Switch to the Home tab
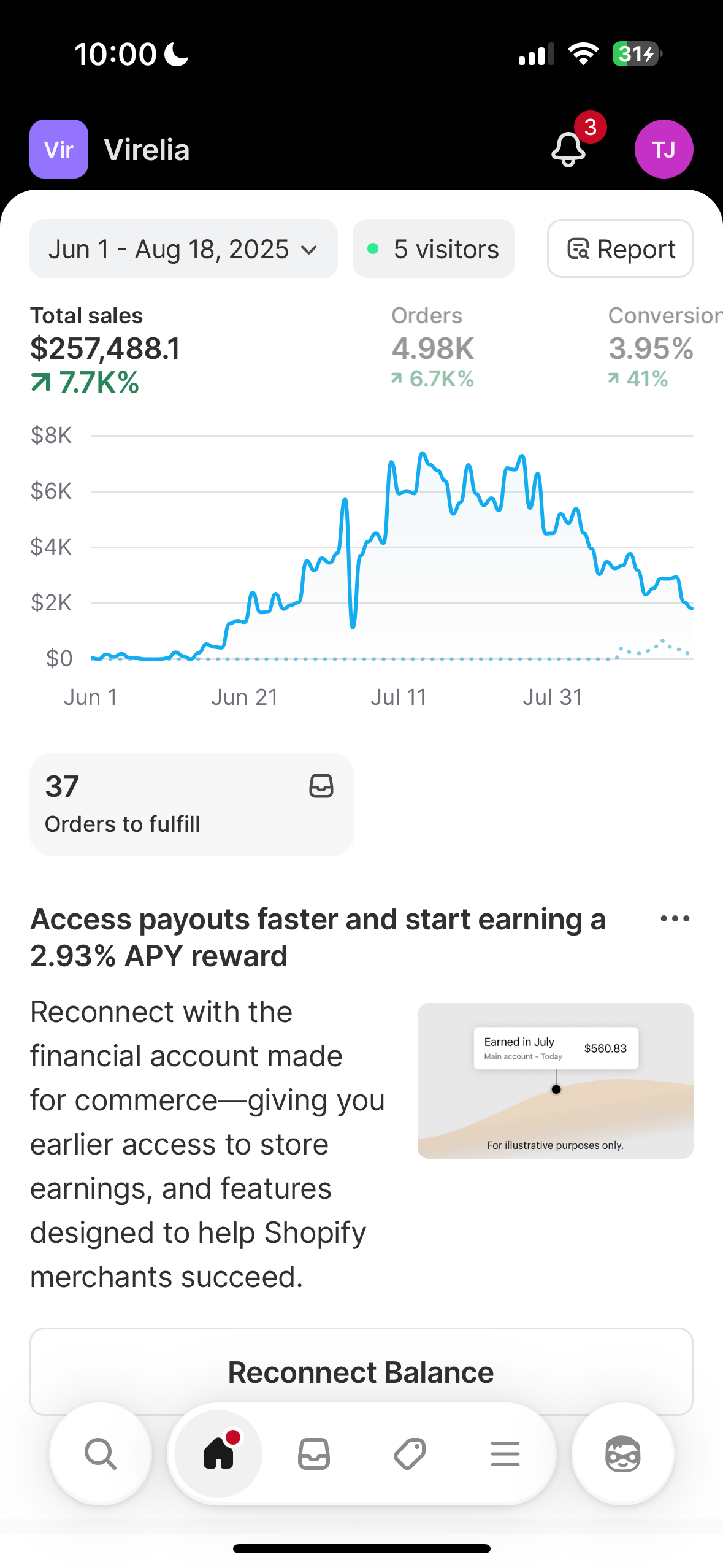Viewport: 723px width, 1568px height. pyautogui.click(x=218, y=1453)
